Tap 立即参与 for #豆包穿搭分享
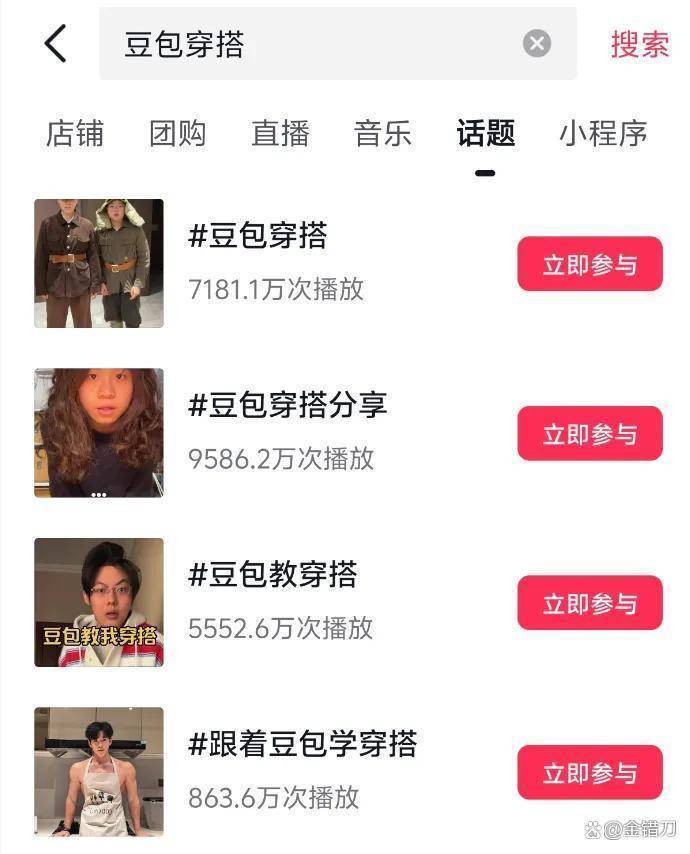This screenshot has width=690, height=854. tap(590, 434)
